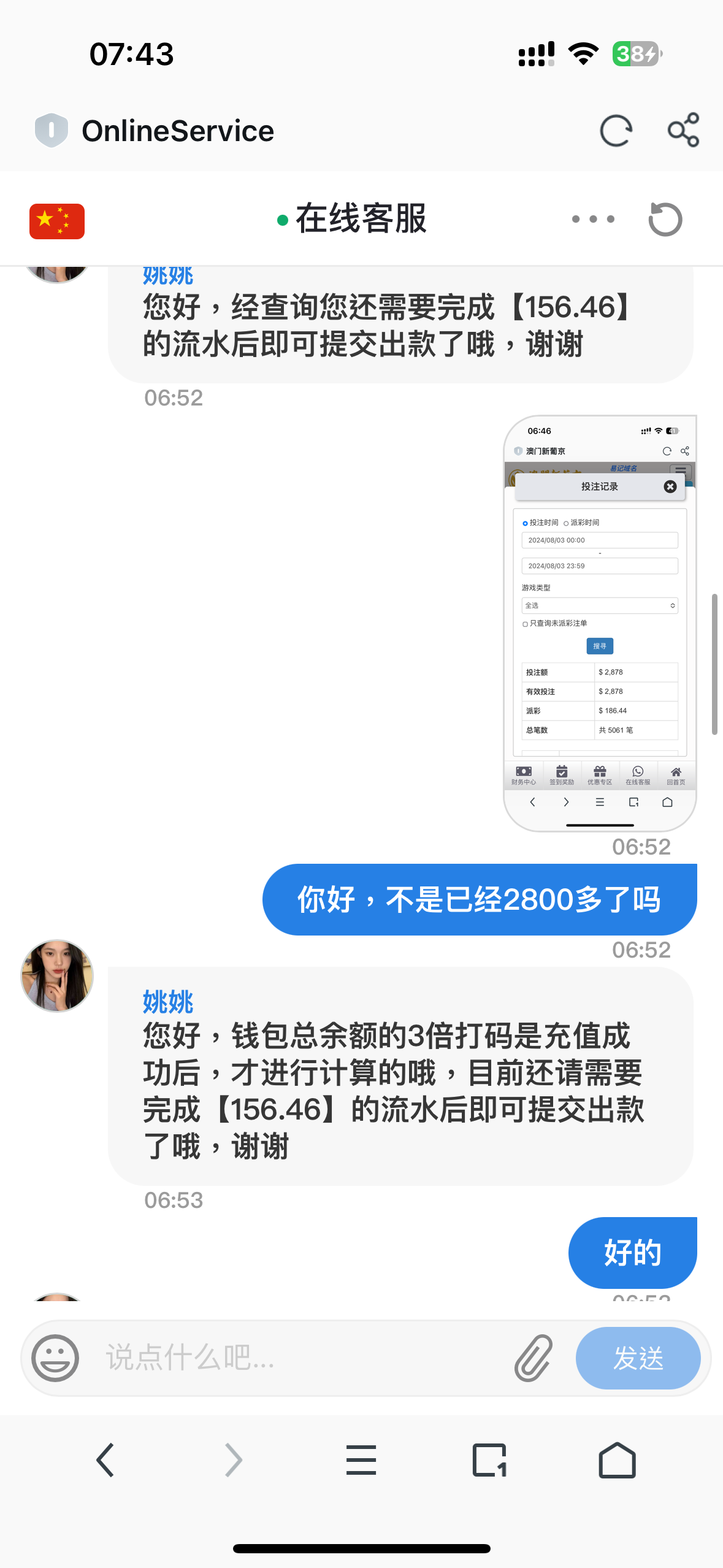Tap the 发送 send button
The height and width of the screenshot is (1568, 723).
pos(638,1358)
